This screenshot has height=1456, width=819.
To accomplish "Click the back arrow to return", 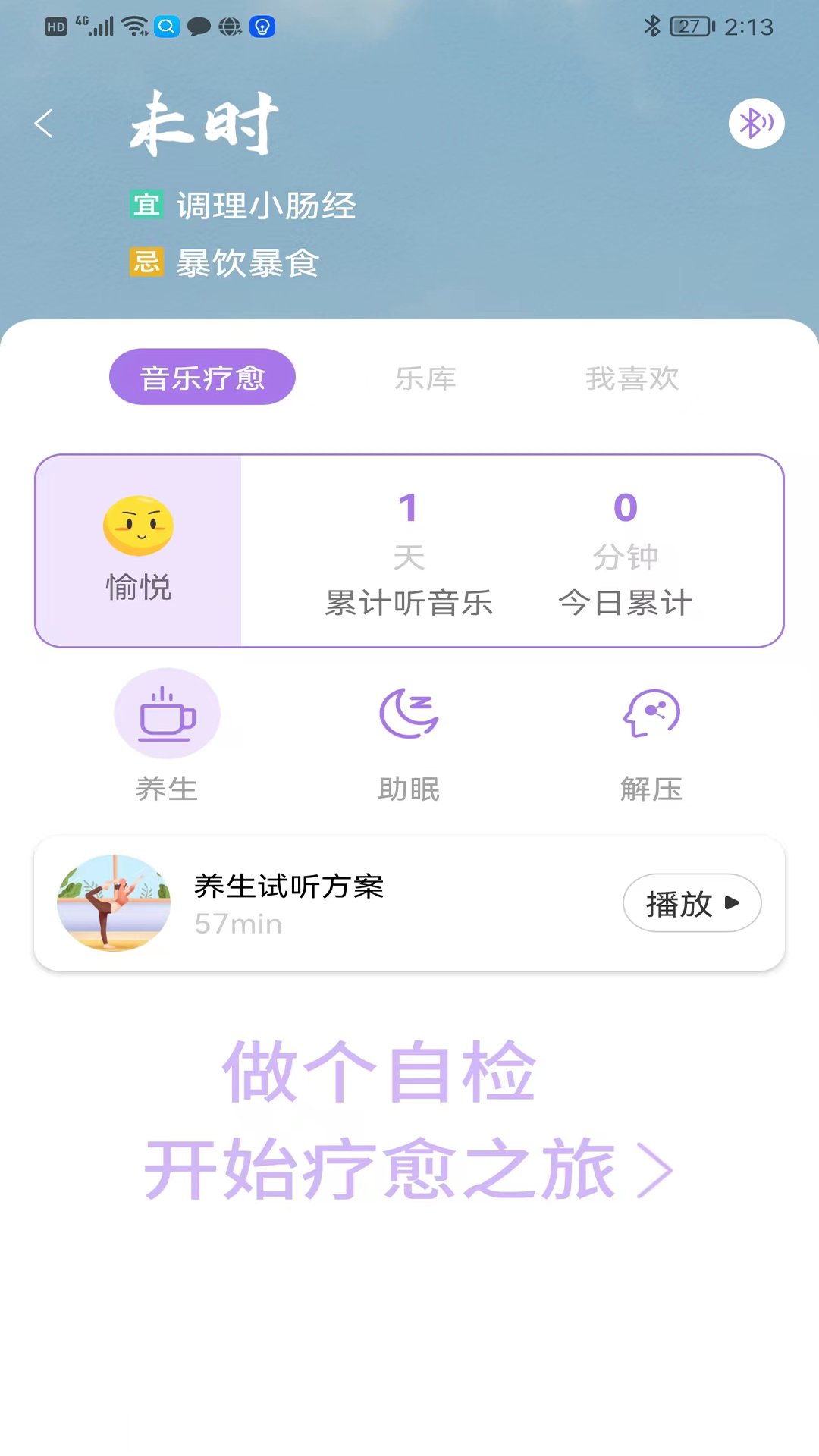I will 43,124.
